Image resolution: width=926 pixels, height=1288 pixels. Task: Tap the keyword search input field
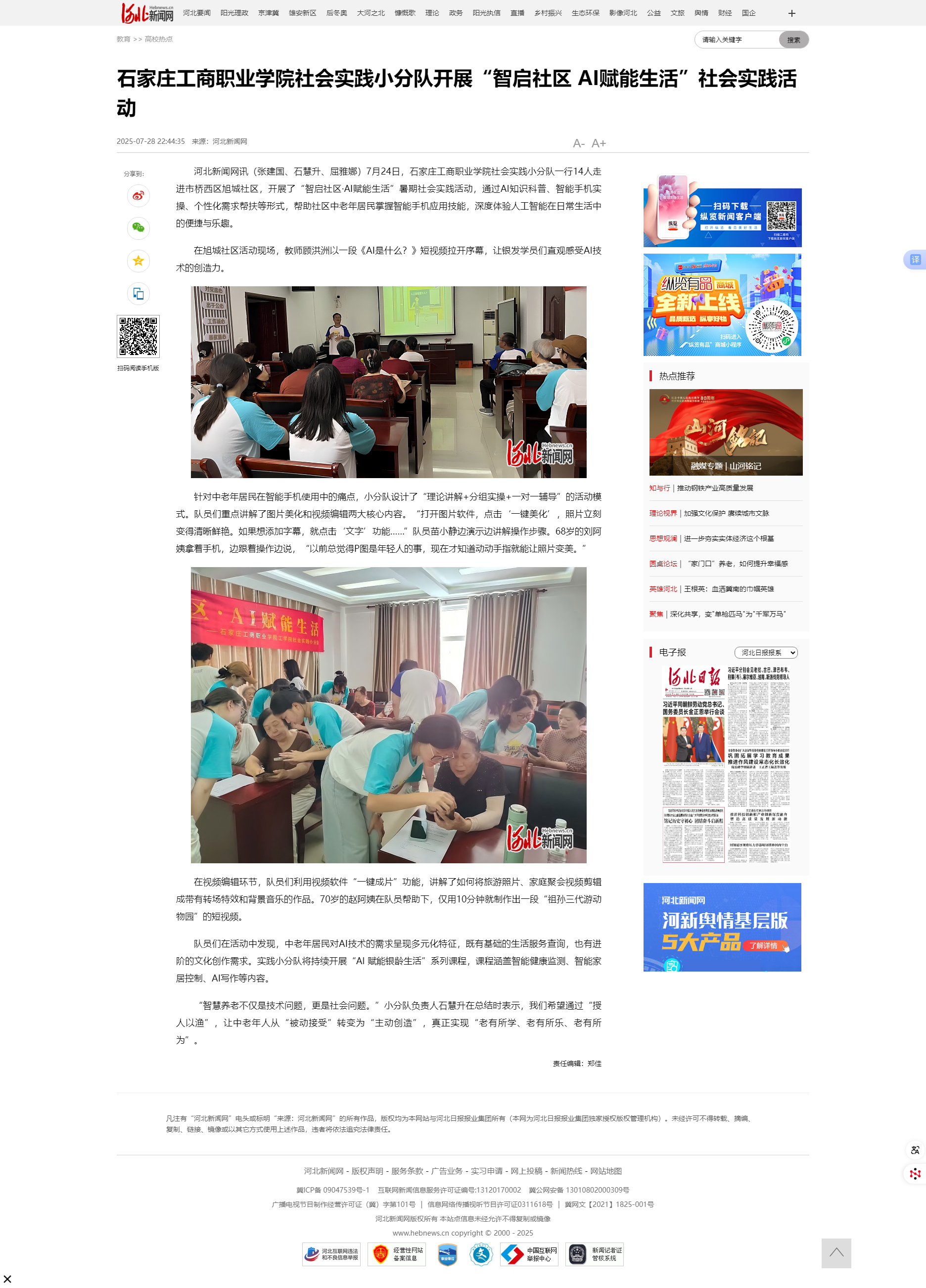pyautogui.click(x=736, y=40)
